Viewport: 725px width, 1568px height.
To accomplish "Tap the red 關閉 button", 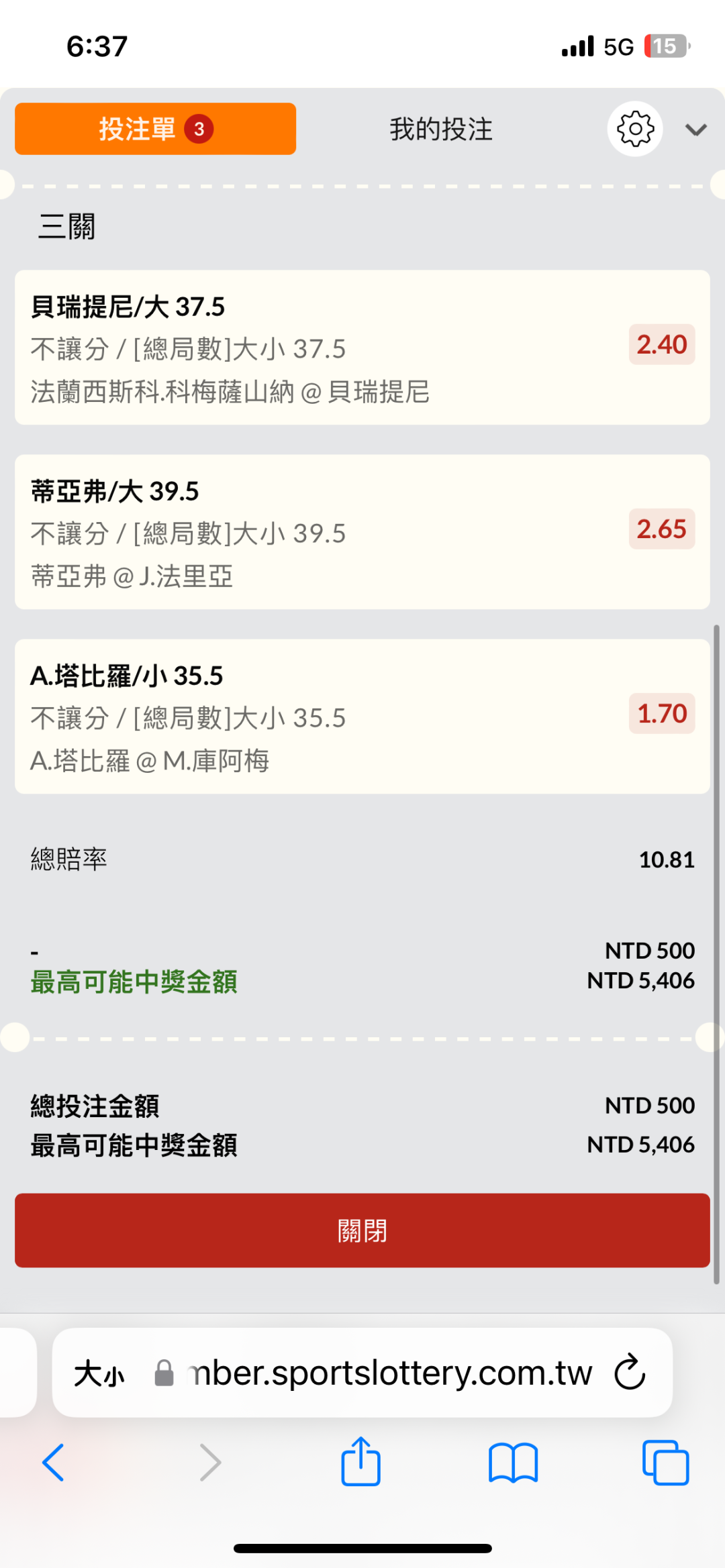I will click(362, 1231).
